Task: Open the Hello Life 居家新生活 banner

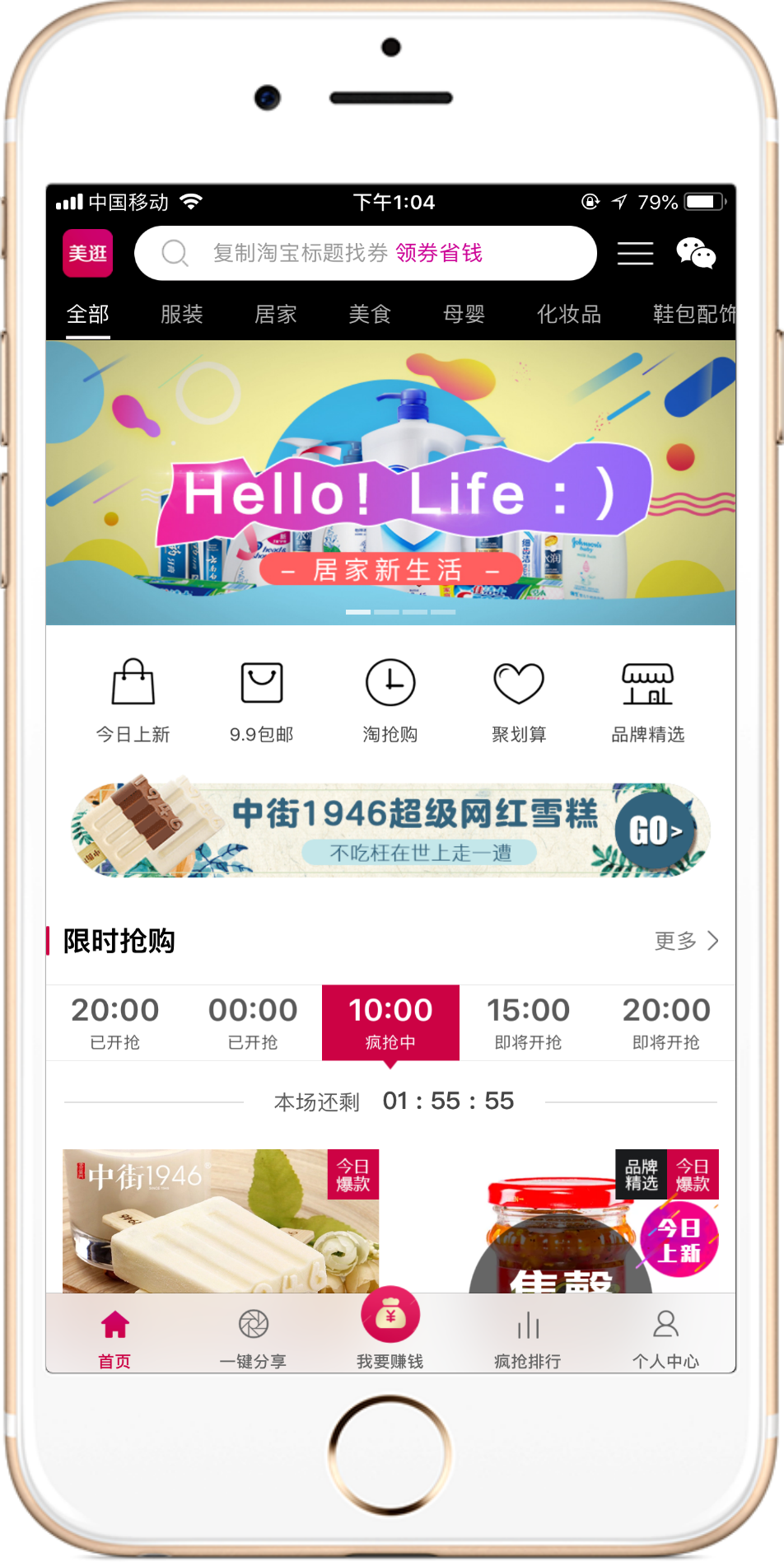Action: pyautogui.click(x=390, y=483)
